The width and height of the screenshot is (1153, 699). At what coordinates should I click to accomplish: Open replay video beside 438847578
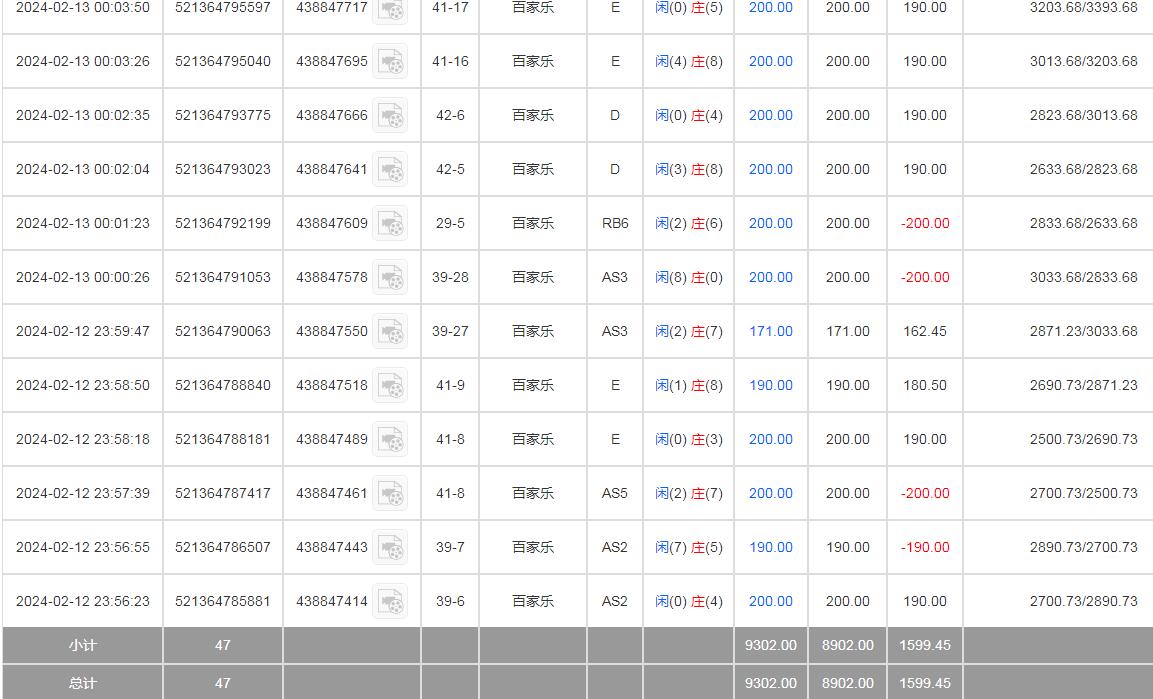pyautogui.click(x=390, y=278)
